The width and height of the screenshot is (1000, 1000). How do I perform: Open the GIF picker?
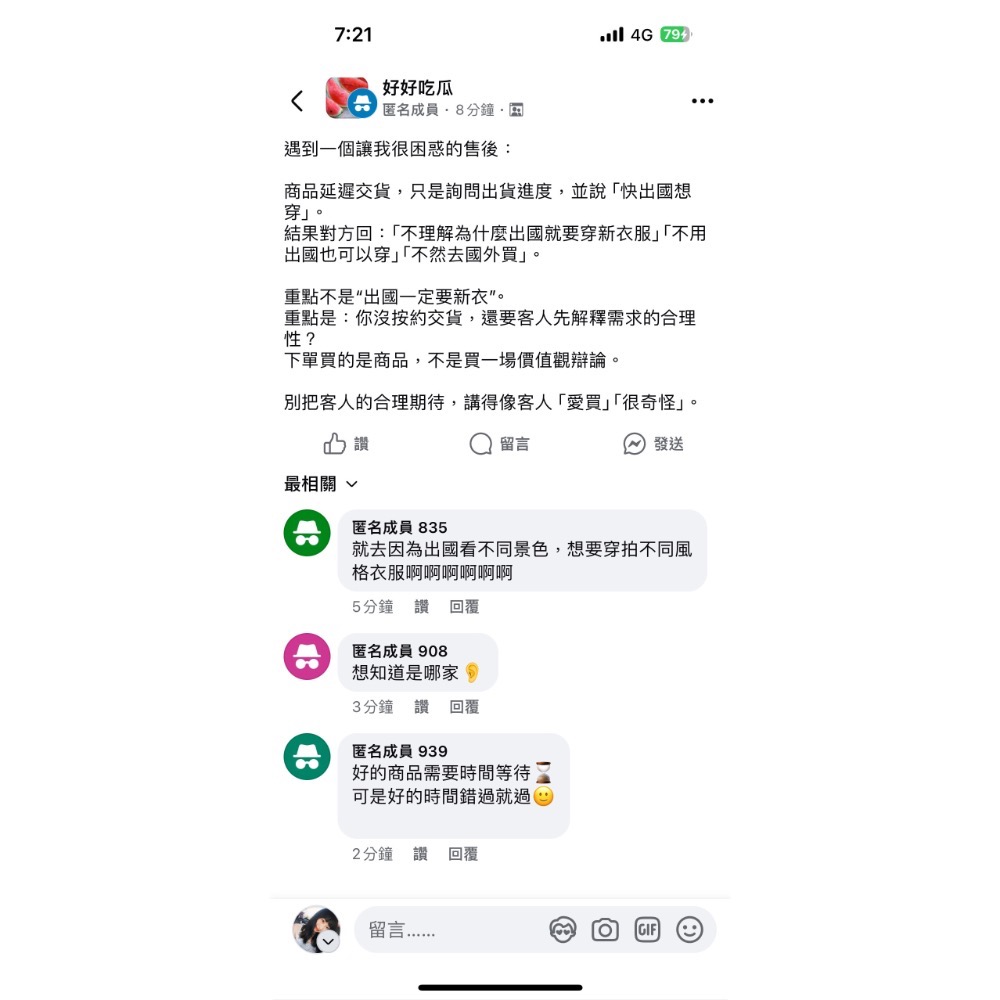point(647,930)
